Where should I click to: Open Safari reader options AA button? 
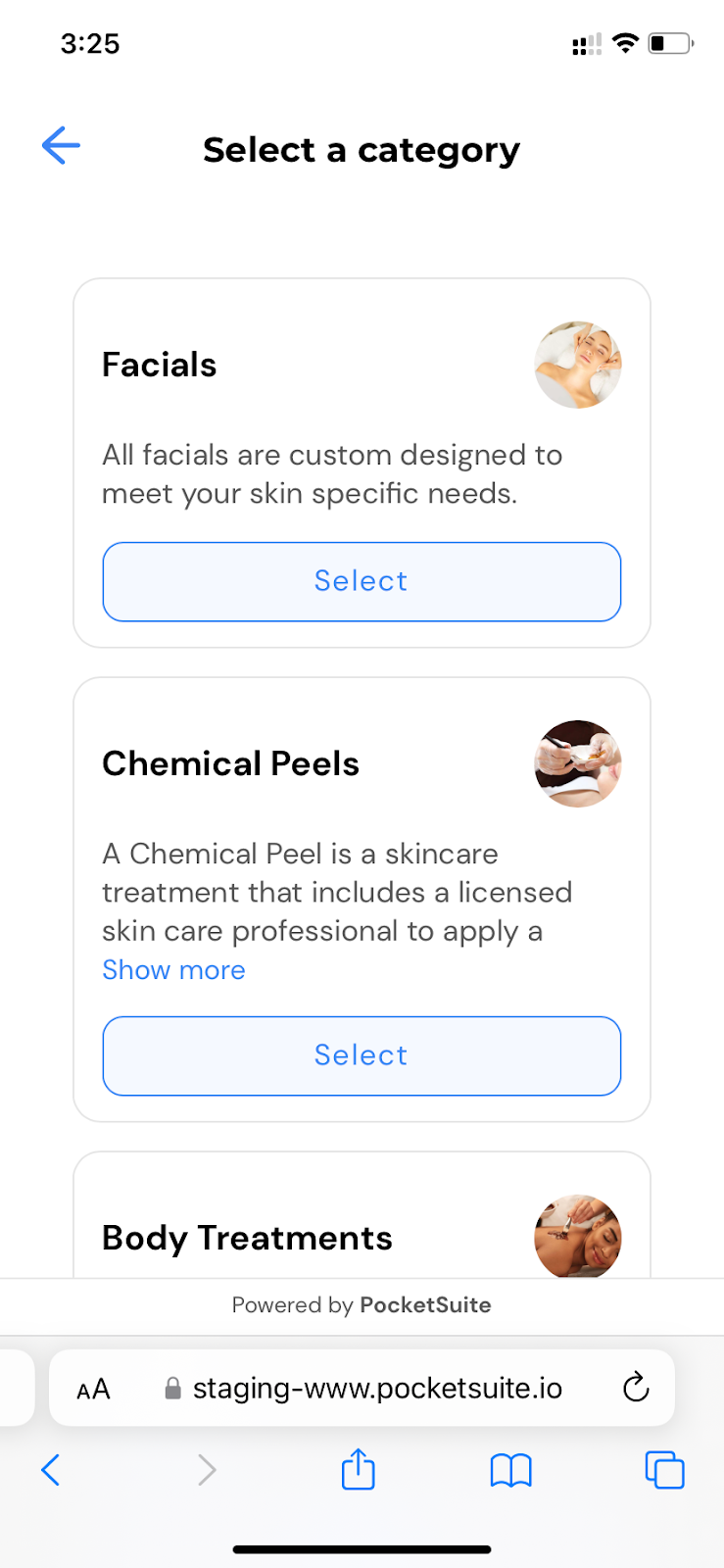click(x=93, y=1389)
